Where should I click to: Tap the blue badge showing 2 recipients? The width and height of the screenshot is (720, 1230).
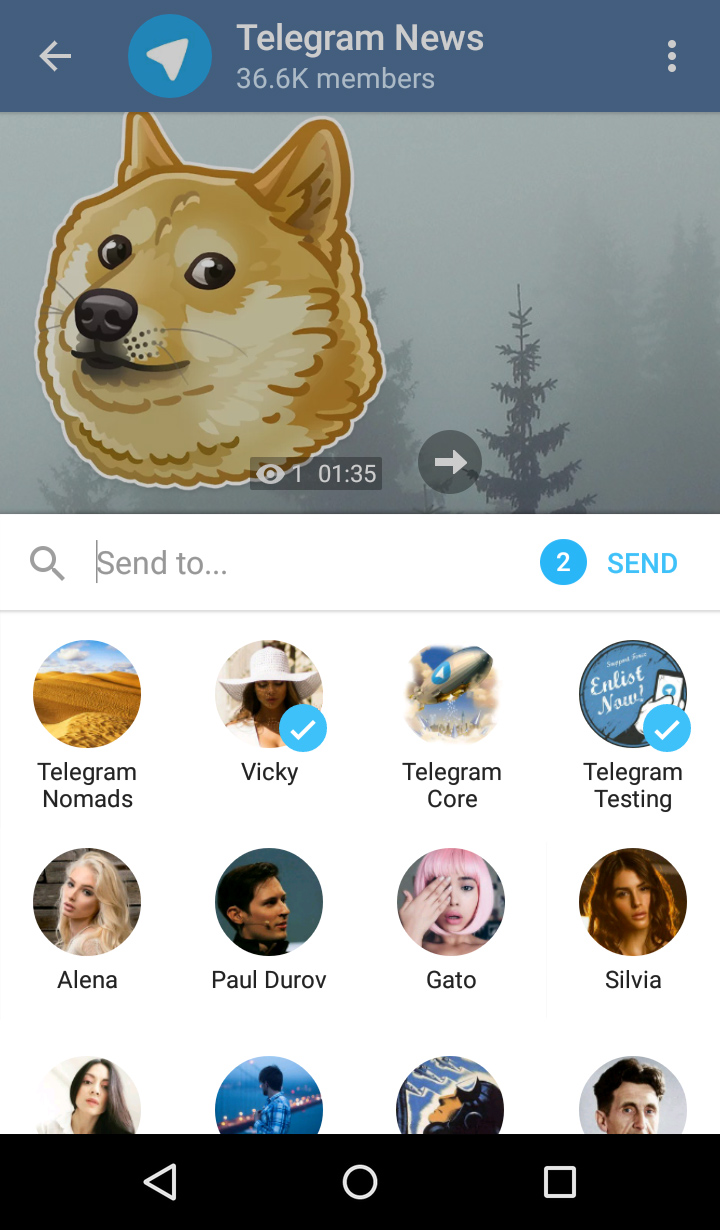click(563, 562)
